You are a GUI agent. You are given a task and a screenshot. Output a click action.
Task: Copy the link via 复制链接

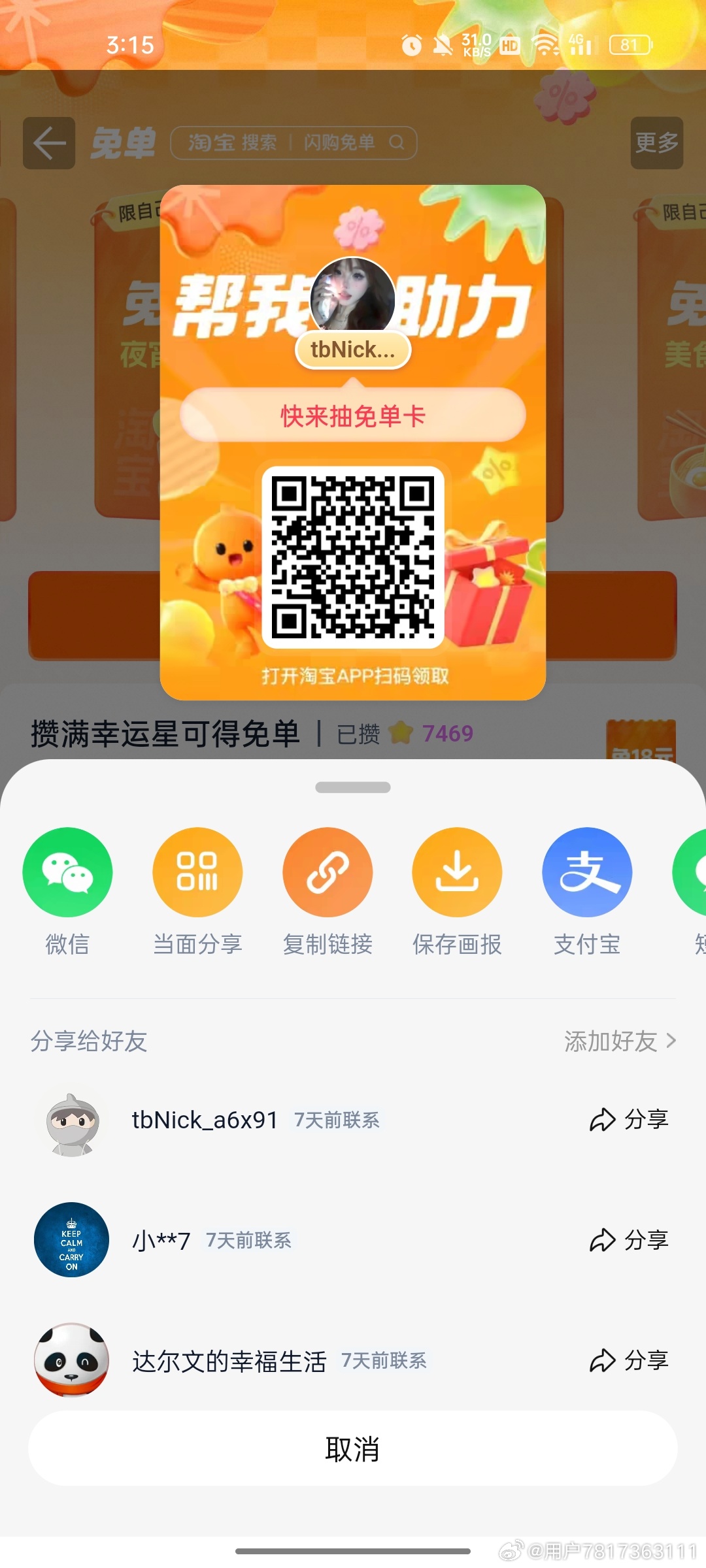(328, 872)
